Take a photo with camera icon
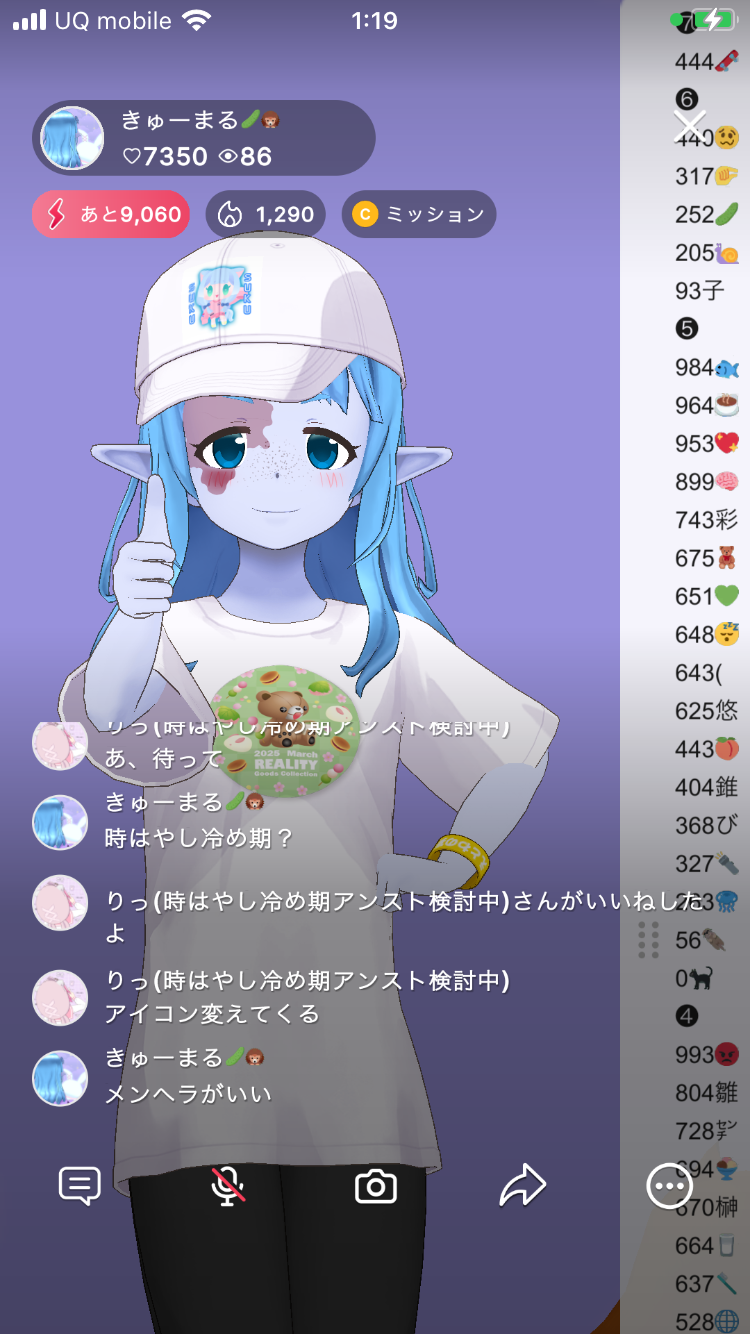Screen dimensions: 750x1334 click(x=376, y=1187)
